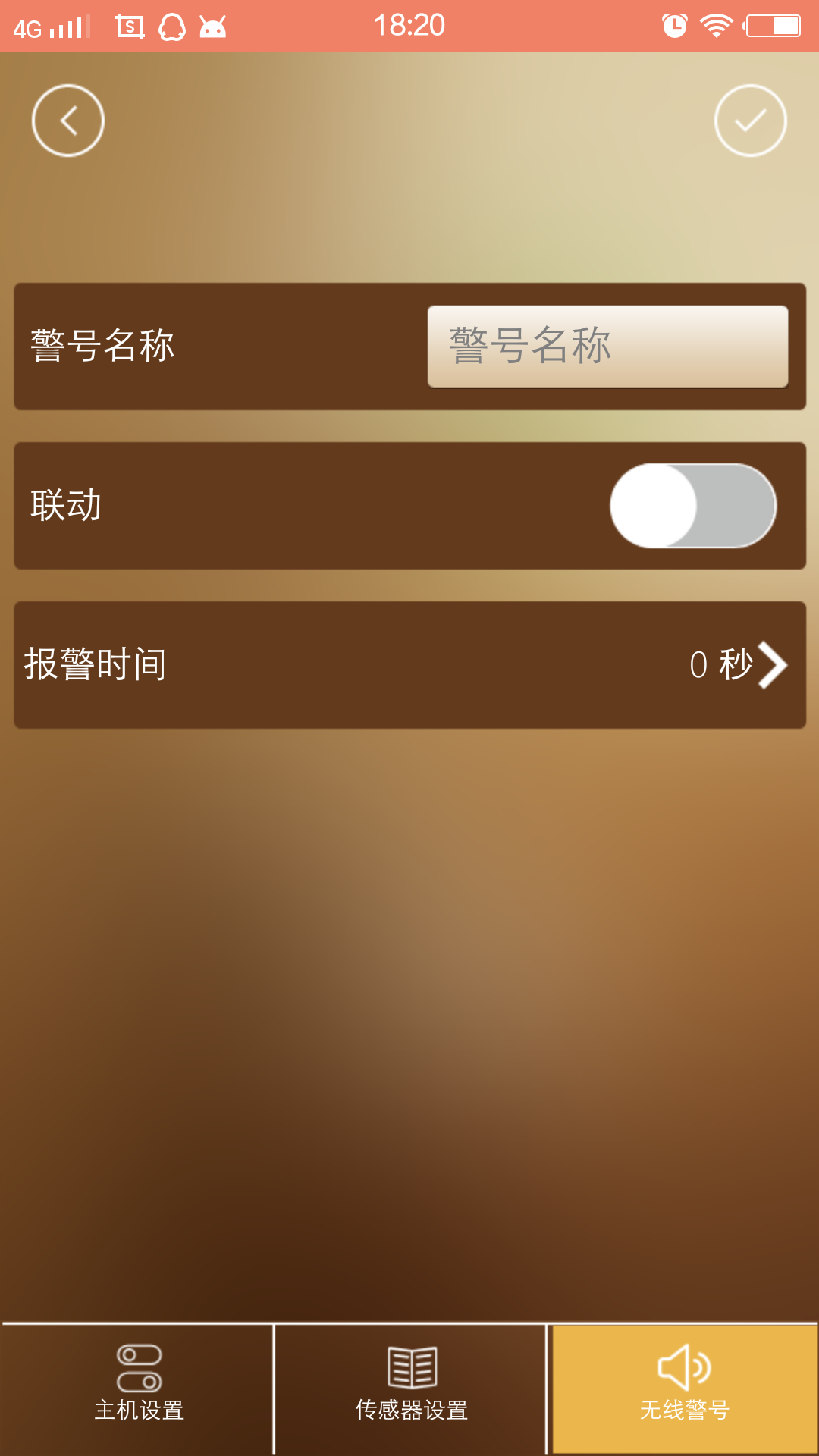Click the back arrow in the top left
Viewport: 819px width, 1456px height.
(x=68, y=120)
